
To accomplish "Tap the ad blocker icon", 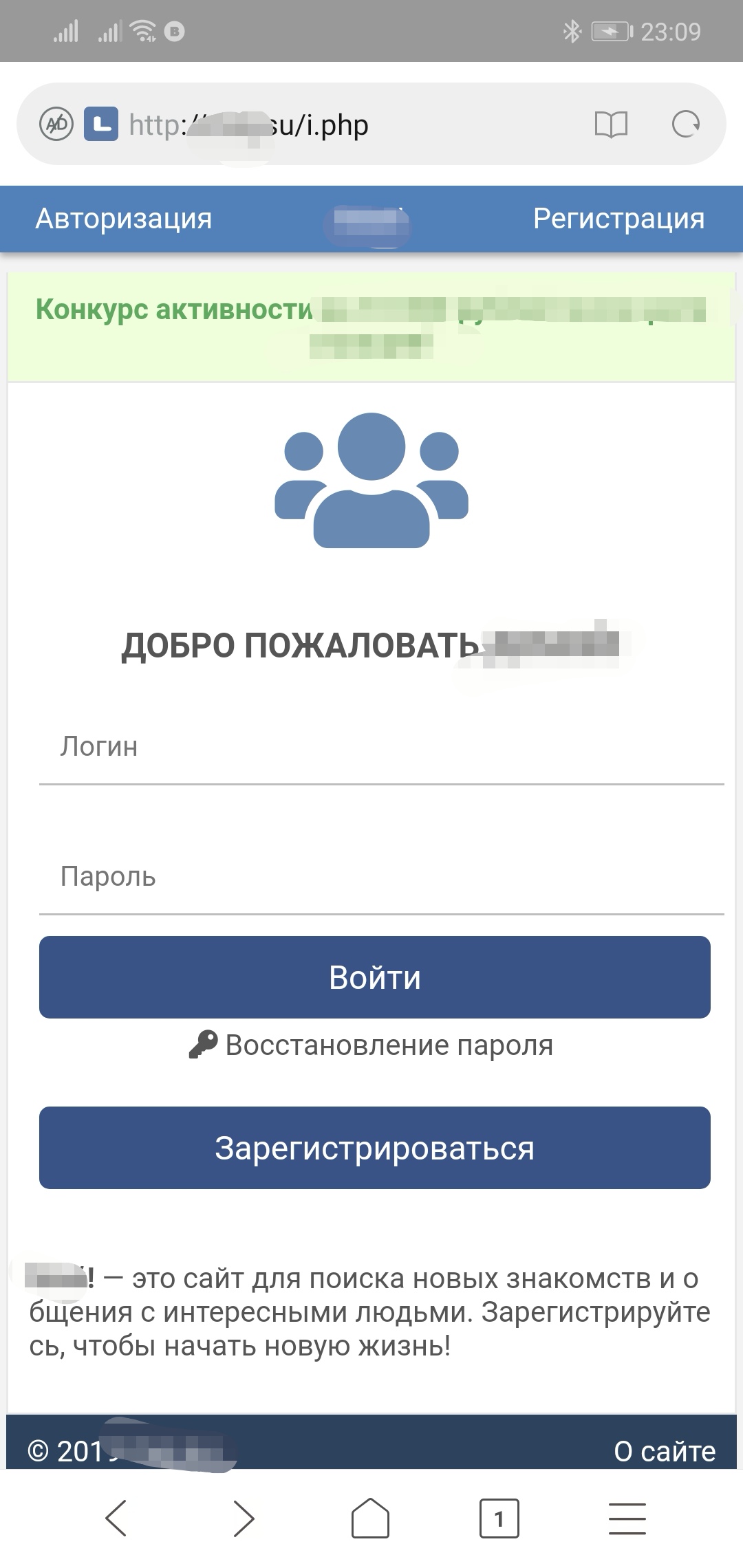I will [x=56, y=124].
